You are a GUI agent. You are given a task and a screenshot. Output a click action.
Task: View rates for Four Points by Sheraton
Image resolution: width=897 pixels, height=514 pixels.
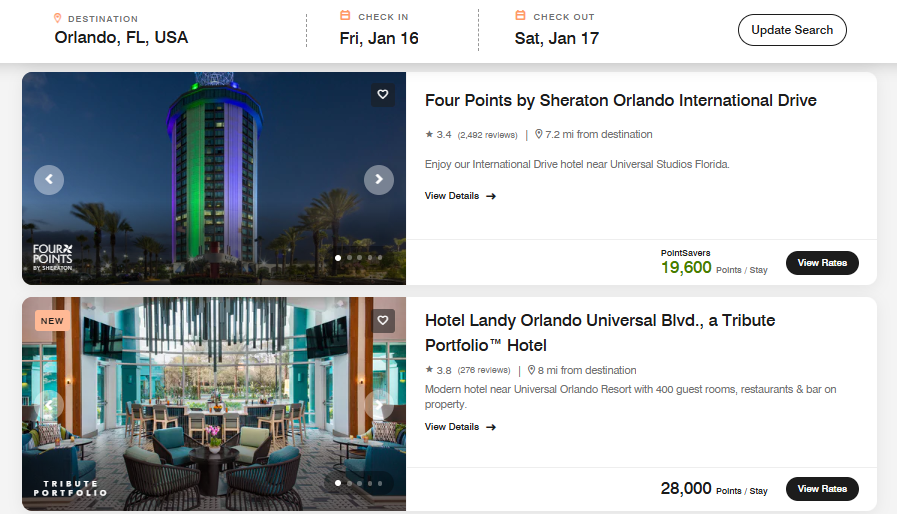[x=822, y=263]
